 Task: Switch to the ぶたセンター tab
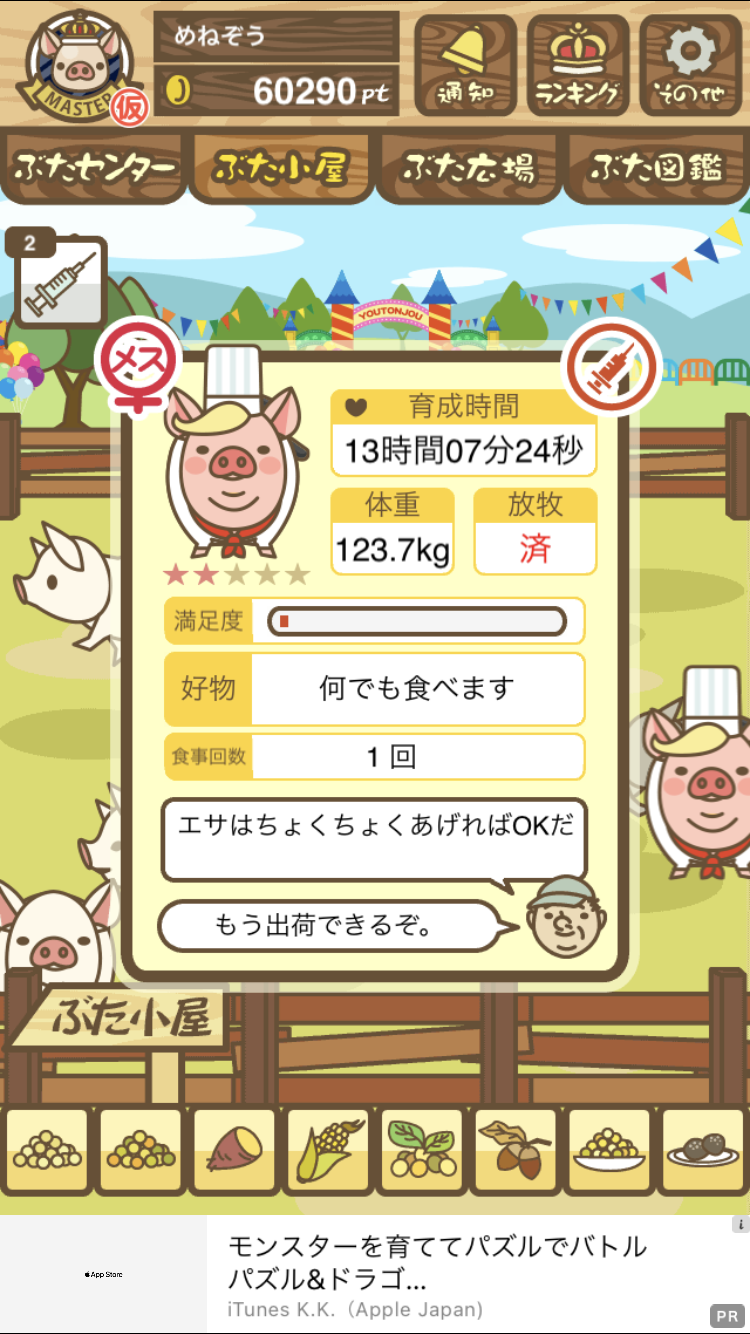click(95, 167)
